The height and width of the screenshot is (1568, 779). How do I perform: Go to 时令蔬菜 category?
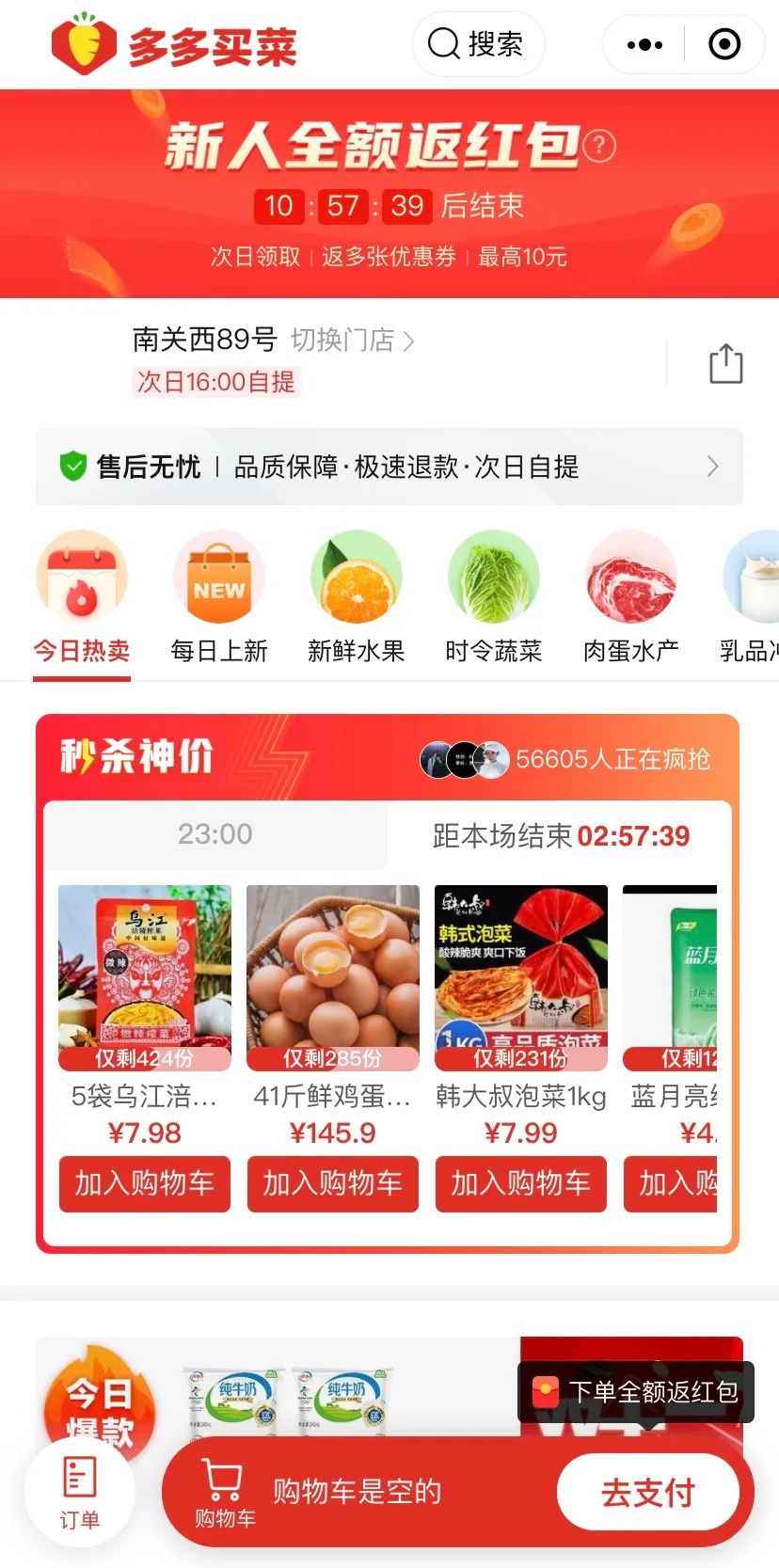click(x=494, y=596)
